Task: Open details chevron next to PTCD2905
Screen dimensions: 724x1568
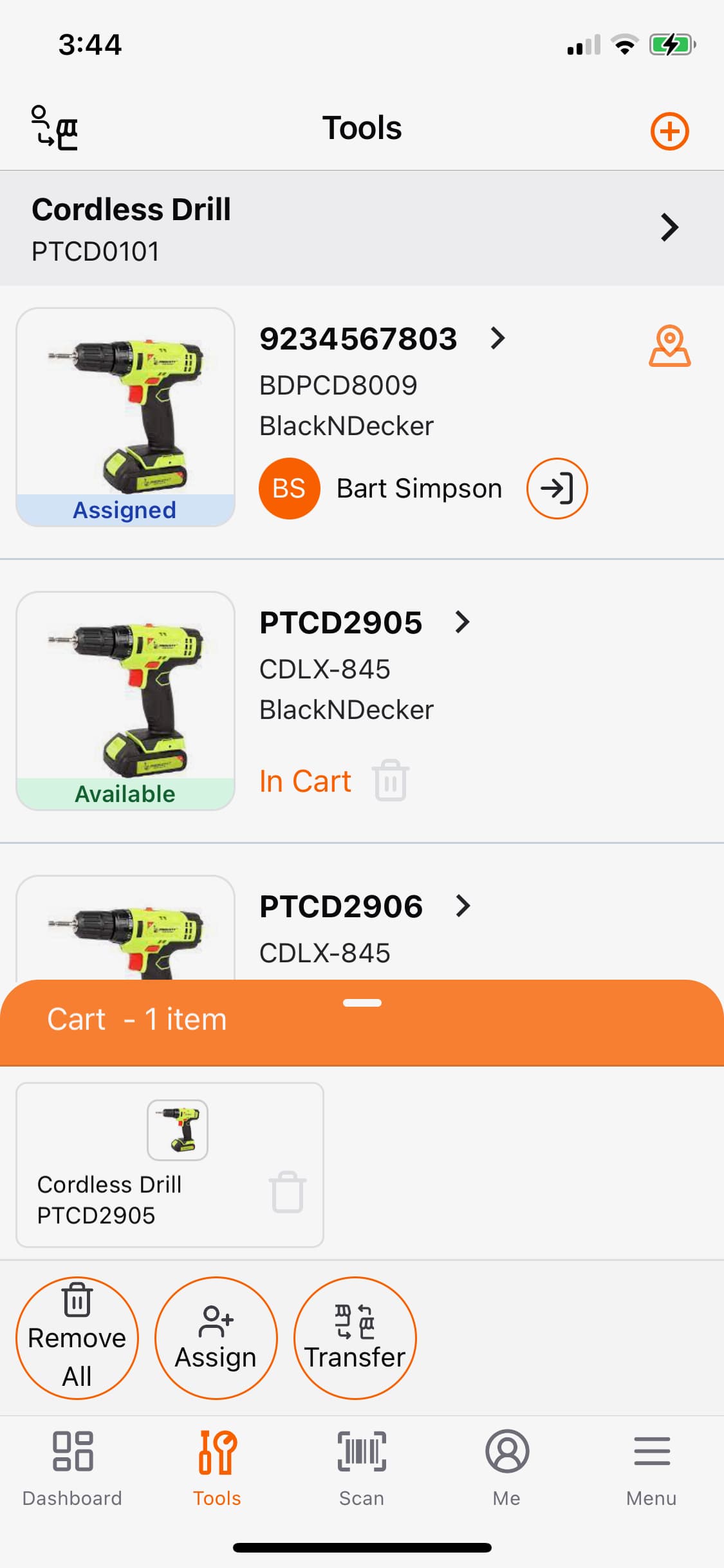Action: pos(462,622)
